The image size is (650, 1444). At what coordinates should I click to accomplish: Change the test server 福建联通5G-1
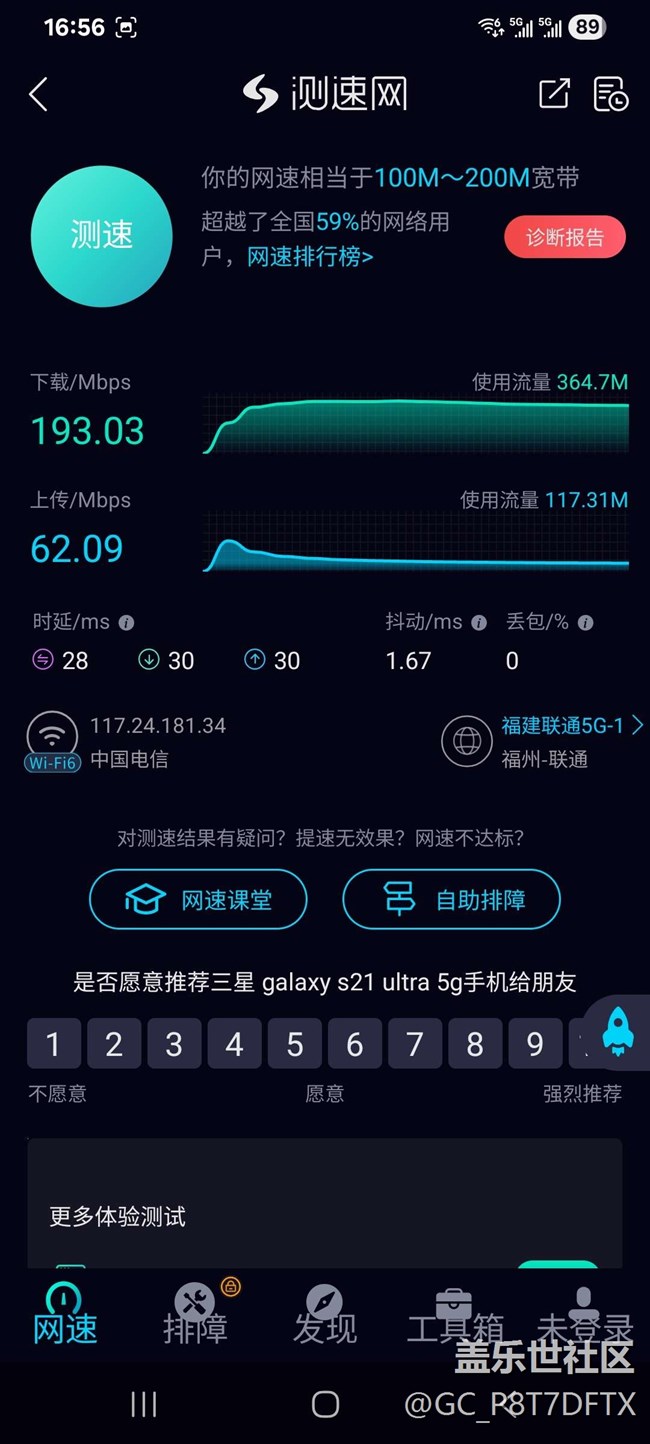pos(570,726)
